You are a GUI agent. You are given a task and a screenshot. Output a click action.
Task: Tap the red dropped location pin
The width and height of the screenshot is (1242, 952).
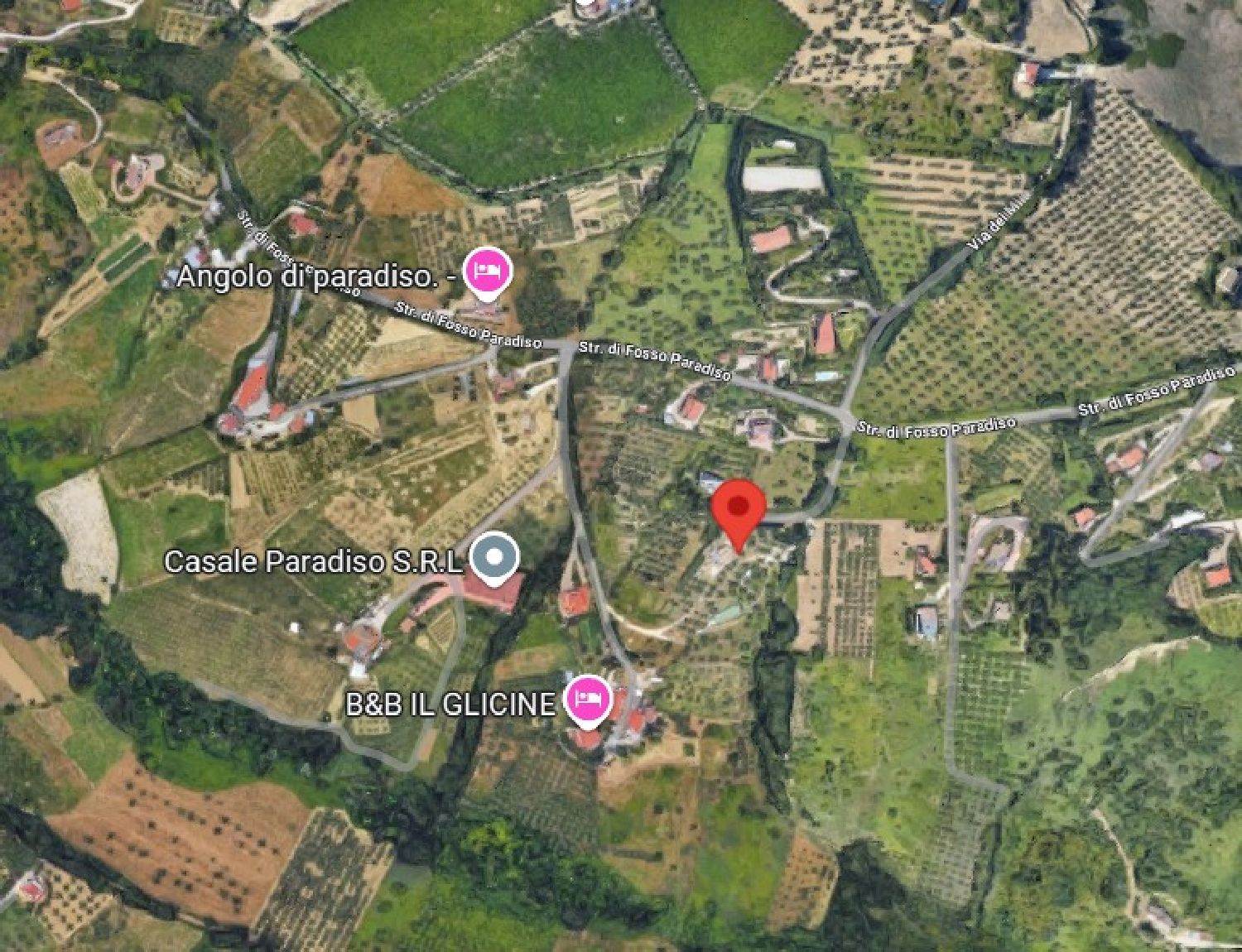click(x=739, y=509)
